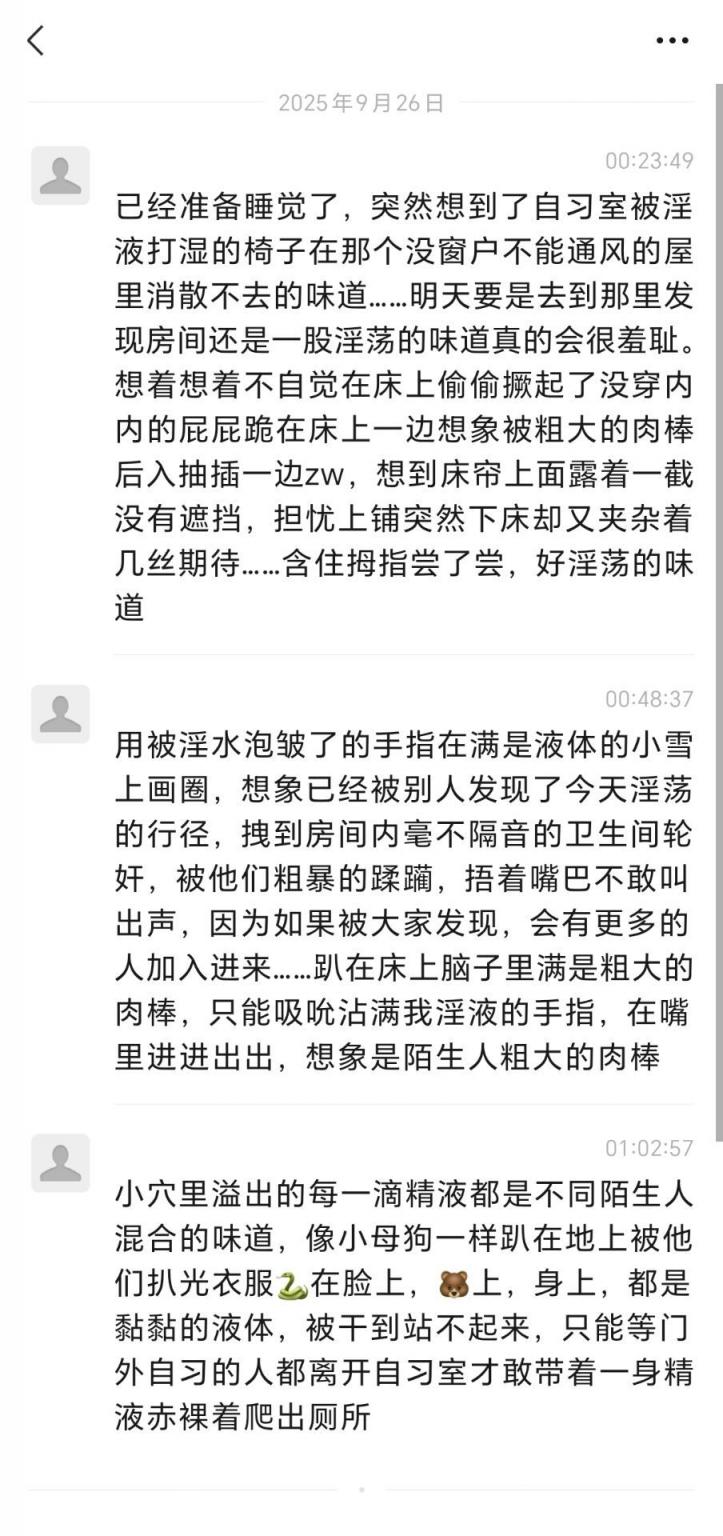Go back using the top-left arrow

click(36, 41)
